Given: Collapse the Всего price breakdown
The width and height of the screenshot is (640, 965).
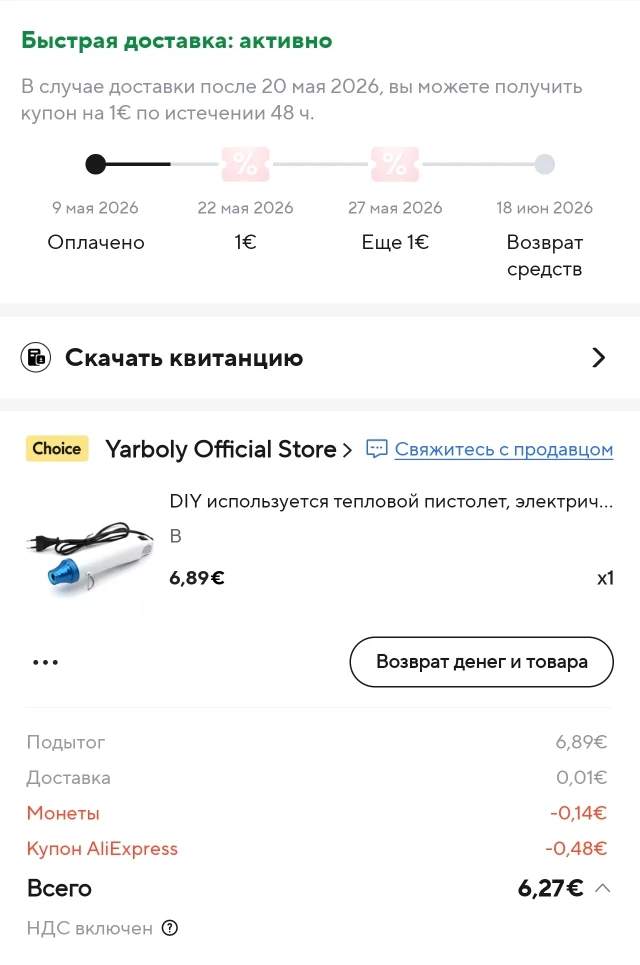Looking at the screenshot, I should (603, 888).
